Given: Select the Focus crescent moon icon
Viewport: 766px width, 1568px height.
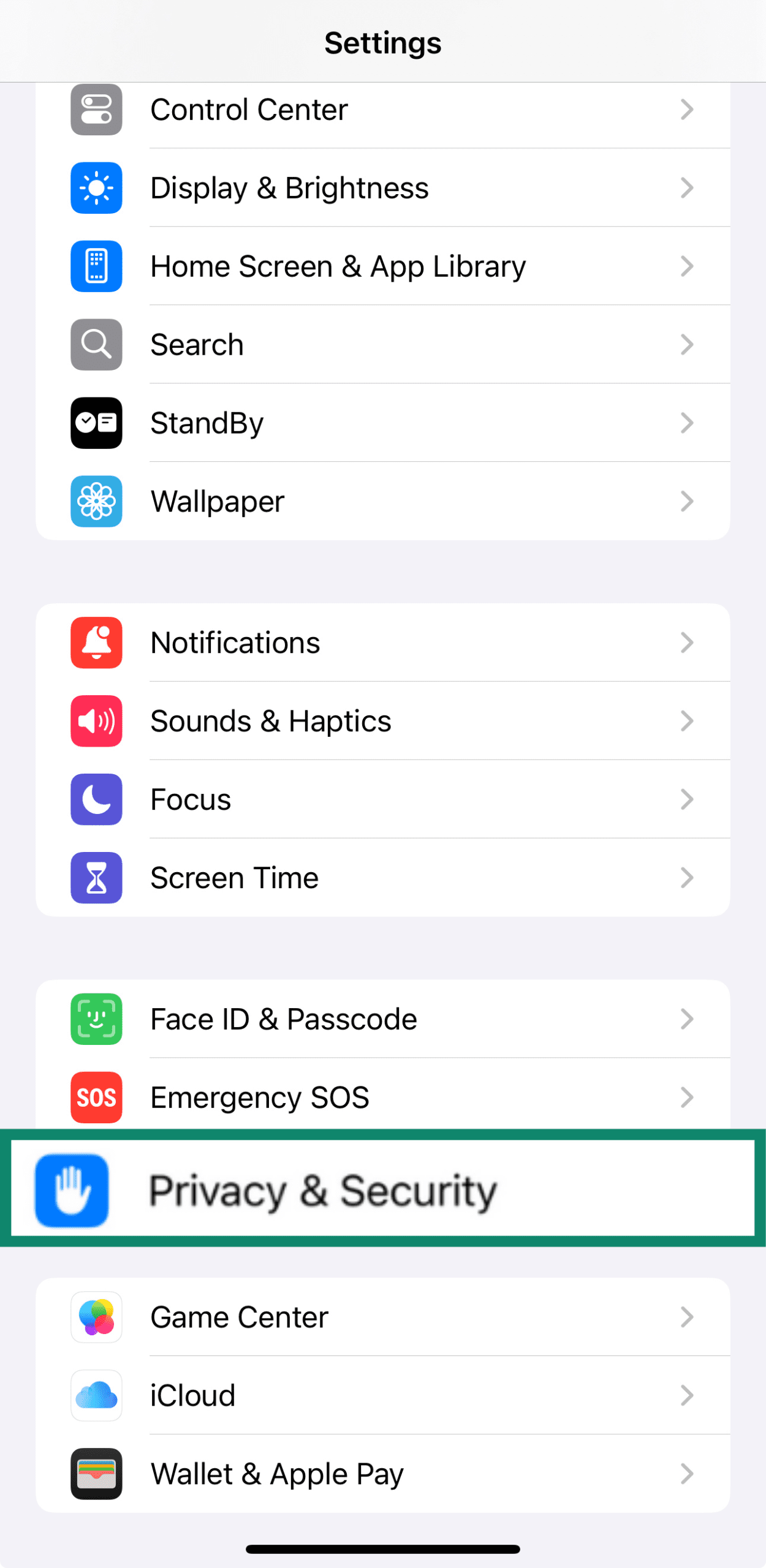Looking at the screenshot, I should coord(96,799).
